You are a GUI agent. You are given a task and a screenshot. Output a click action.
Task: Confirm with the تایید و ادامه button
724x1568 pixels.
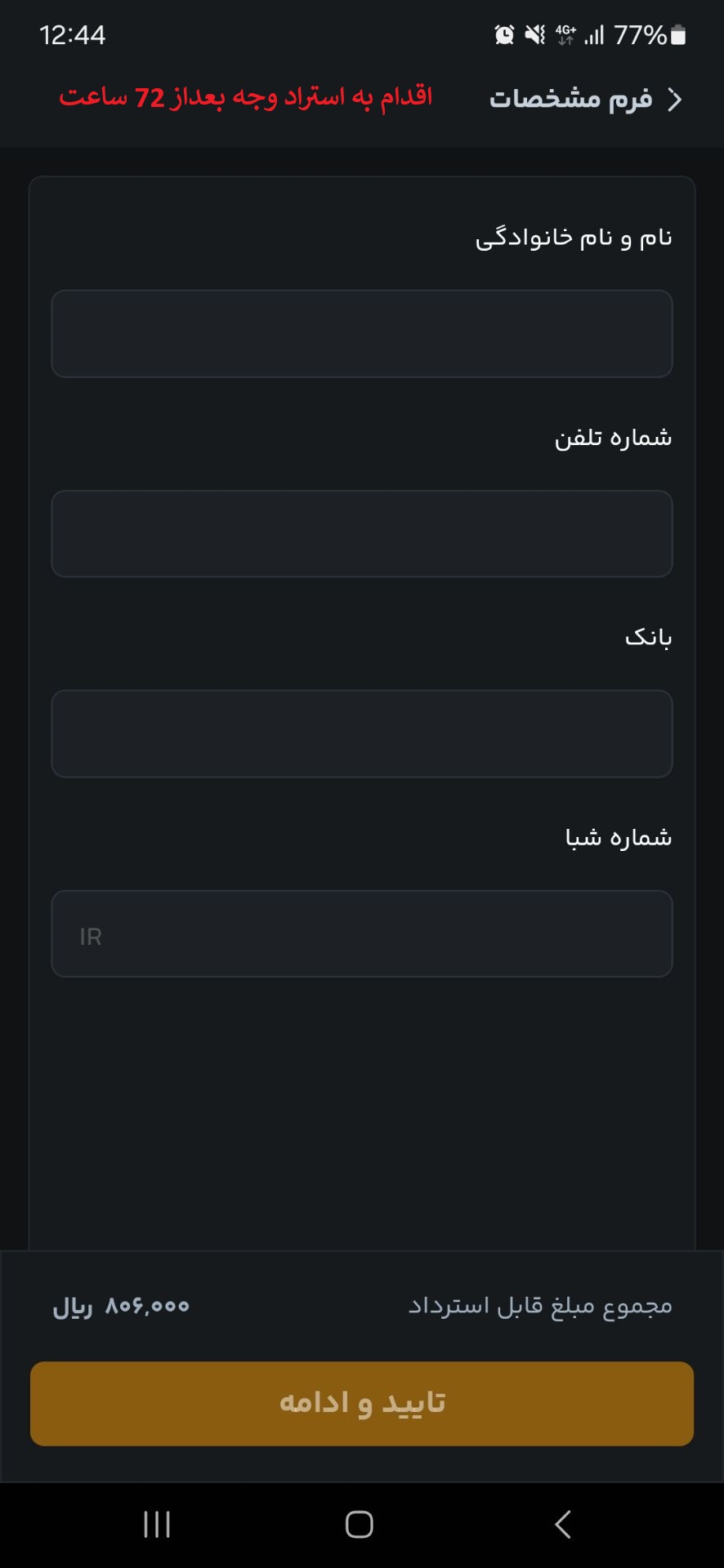tap(362, 1403)
